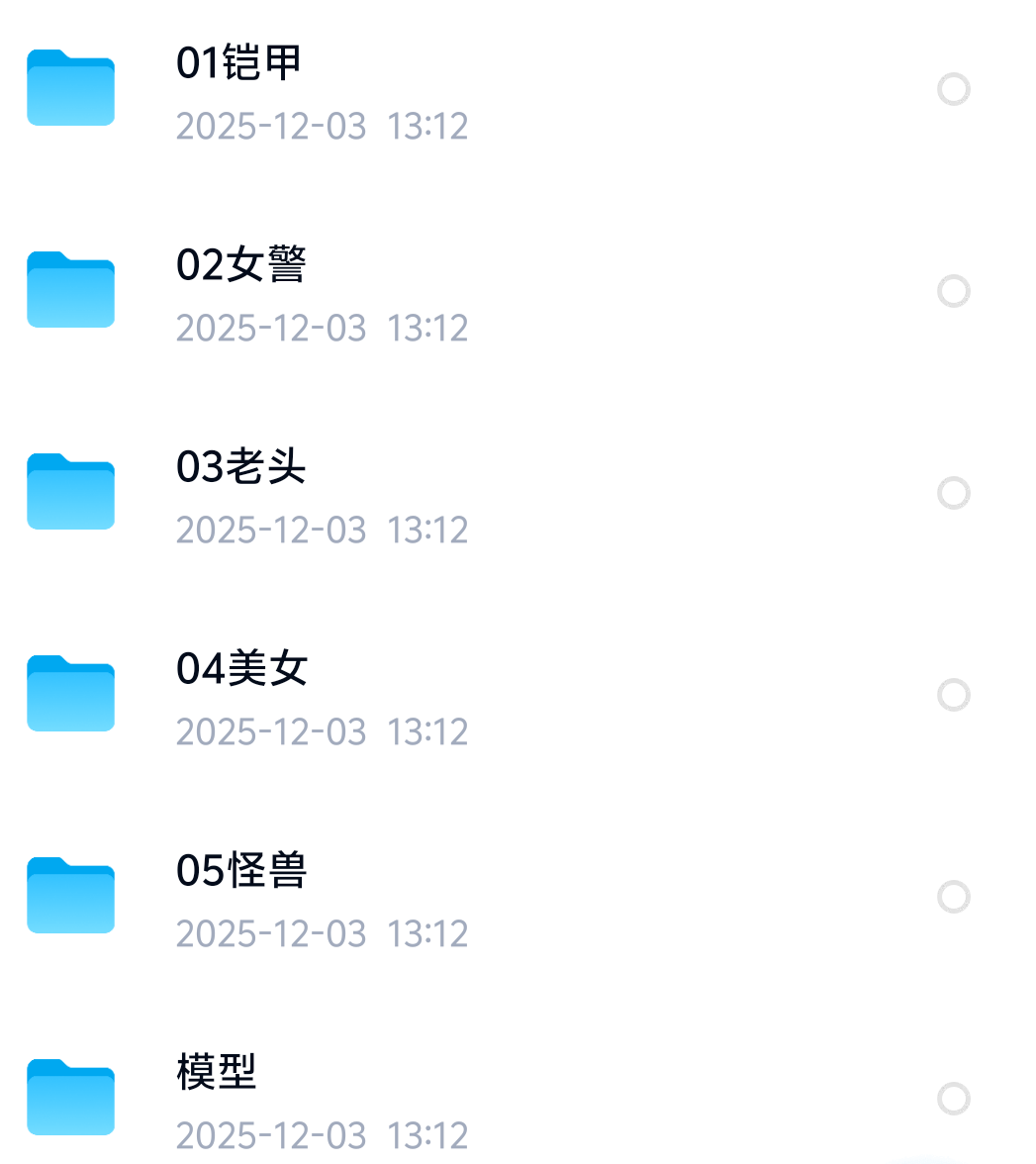Check the circle for 04美女

[954, 695]
